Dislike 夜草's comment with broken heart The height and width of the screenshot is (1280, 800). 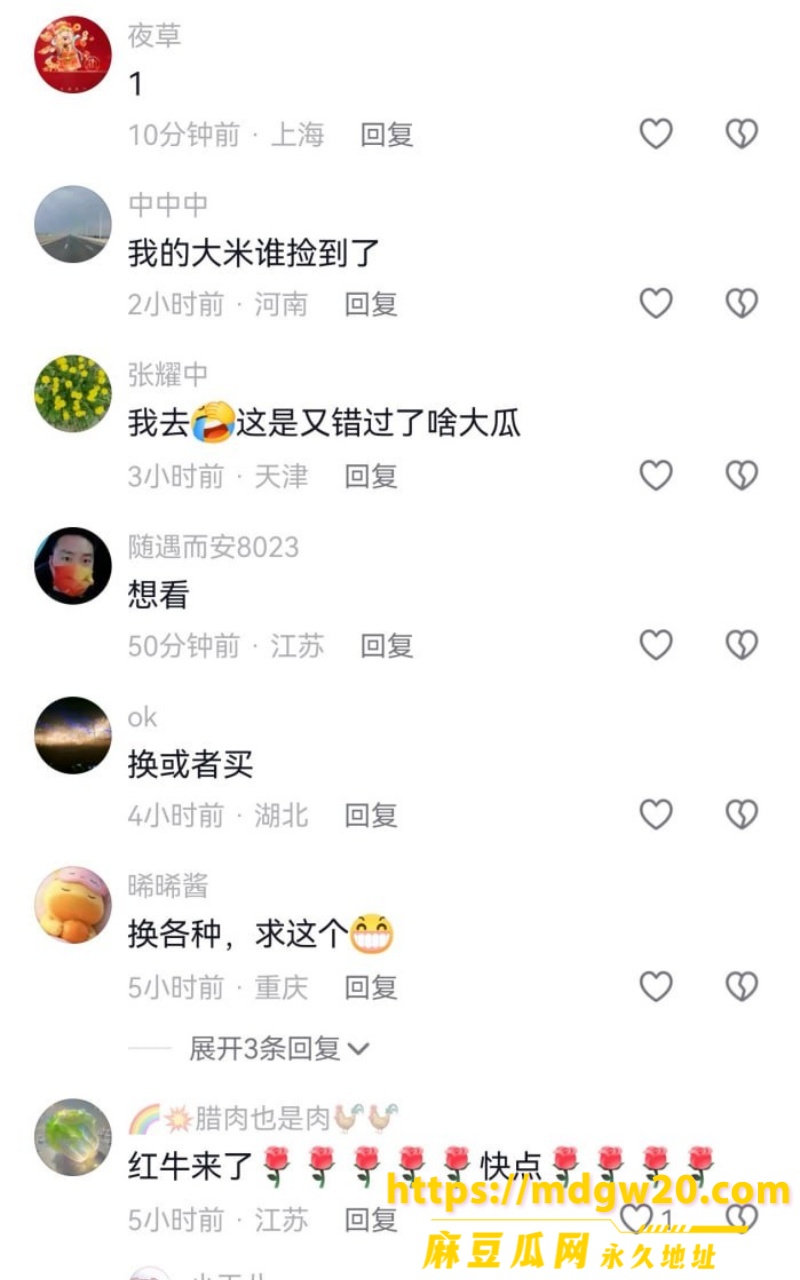[x=741, y=134]
